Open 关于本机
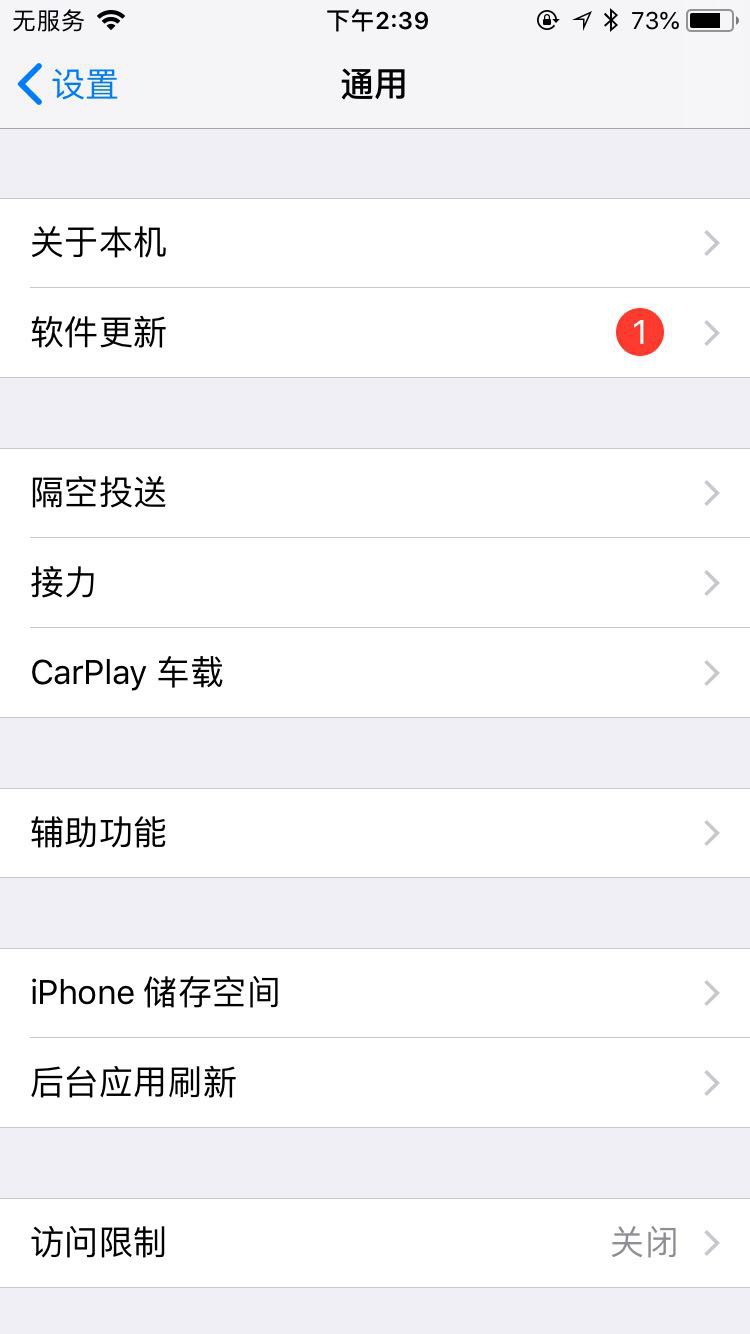This screenshot has height=1334, width=750. pos(375,243)
